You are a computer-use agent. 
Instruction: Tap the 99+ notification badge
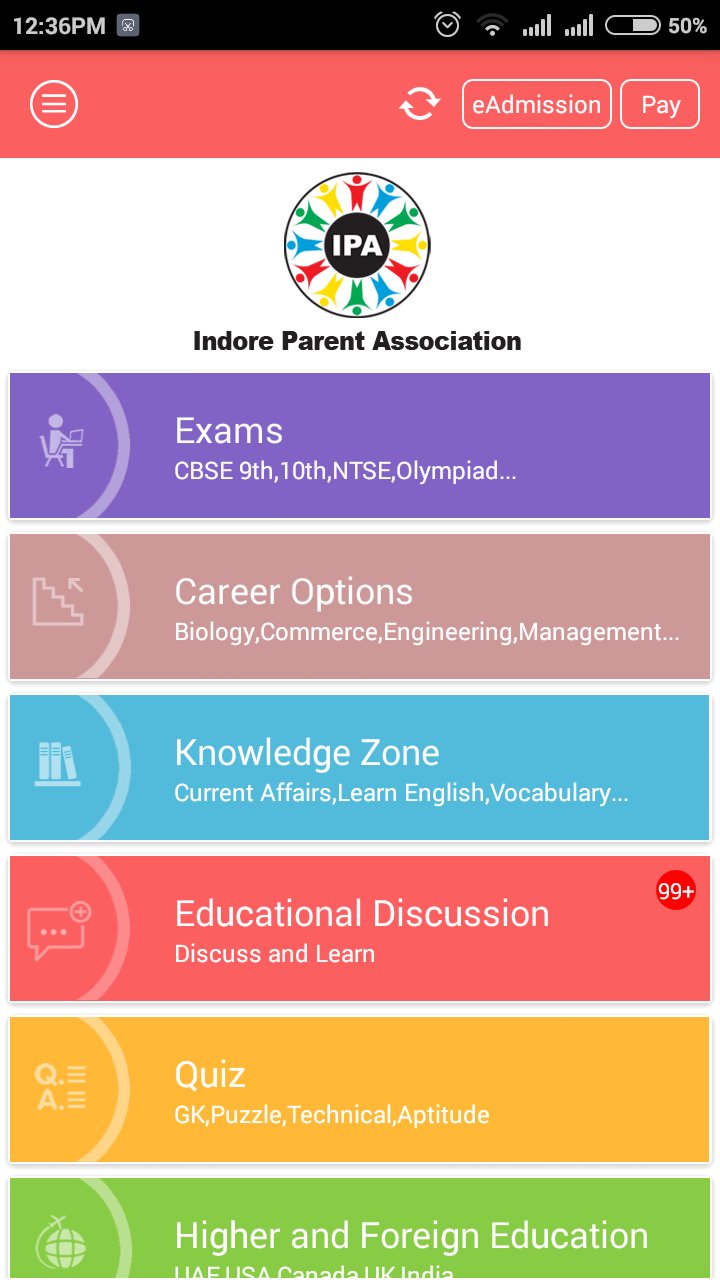(x=676, y=890)
